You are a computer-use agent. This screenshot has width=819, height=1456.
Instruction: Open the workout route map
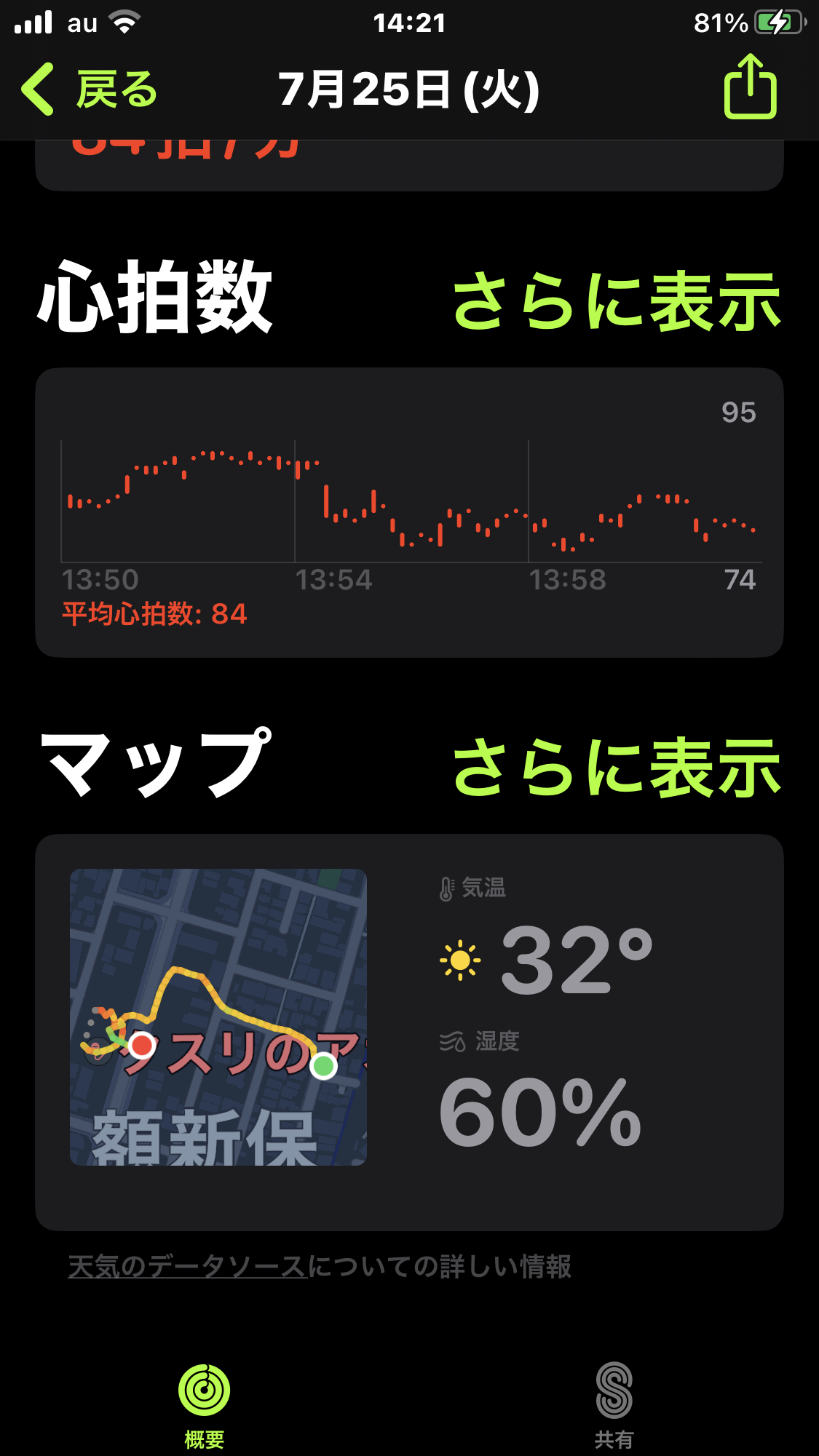[x=218, y=1017]
